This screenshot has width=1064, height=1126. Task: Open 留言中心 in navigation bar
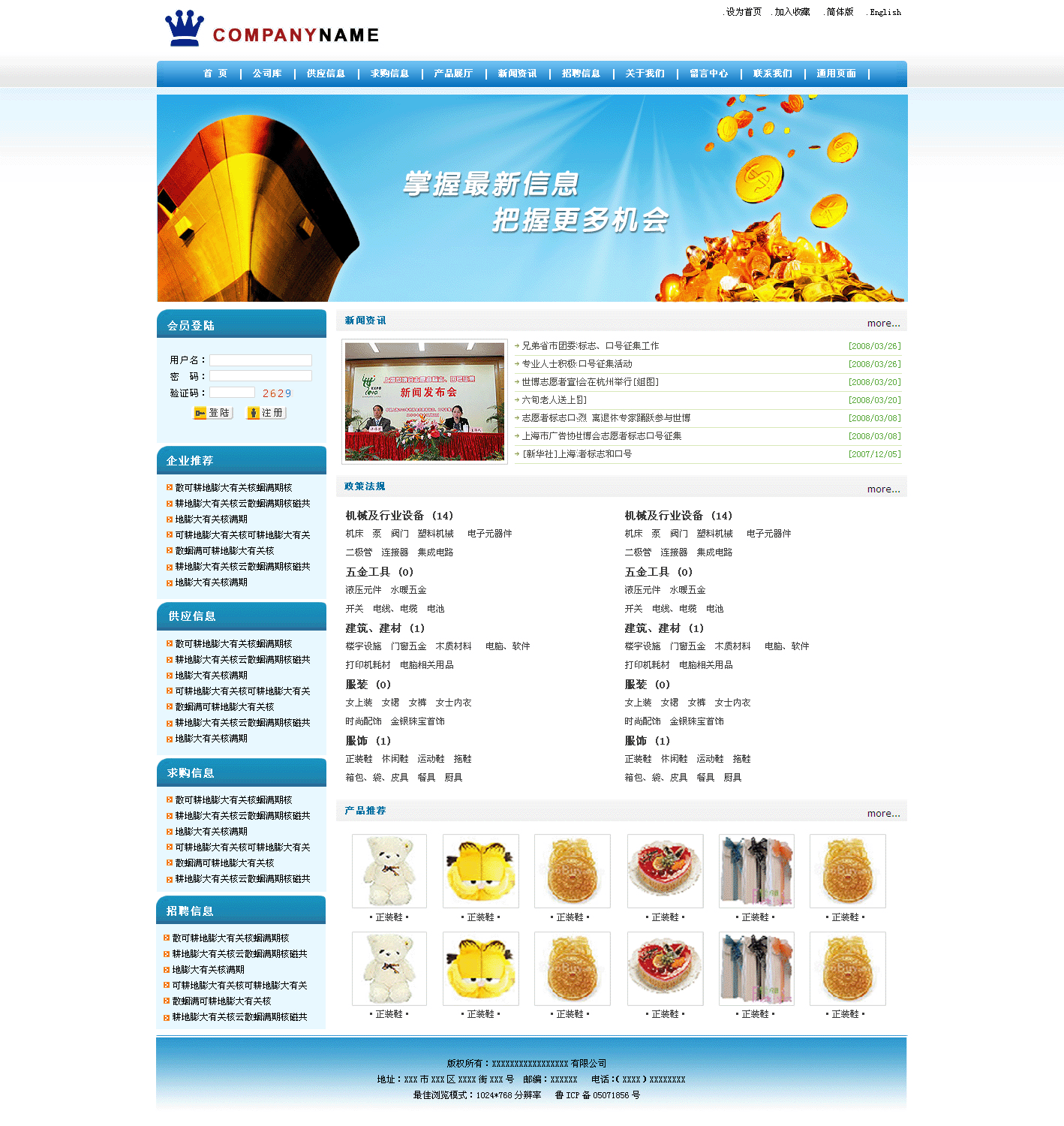(708, 74)
